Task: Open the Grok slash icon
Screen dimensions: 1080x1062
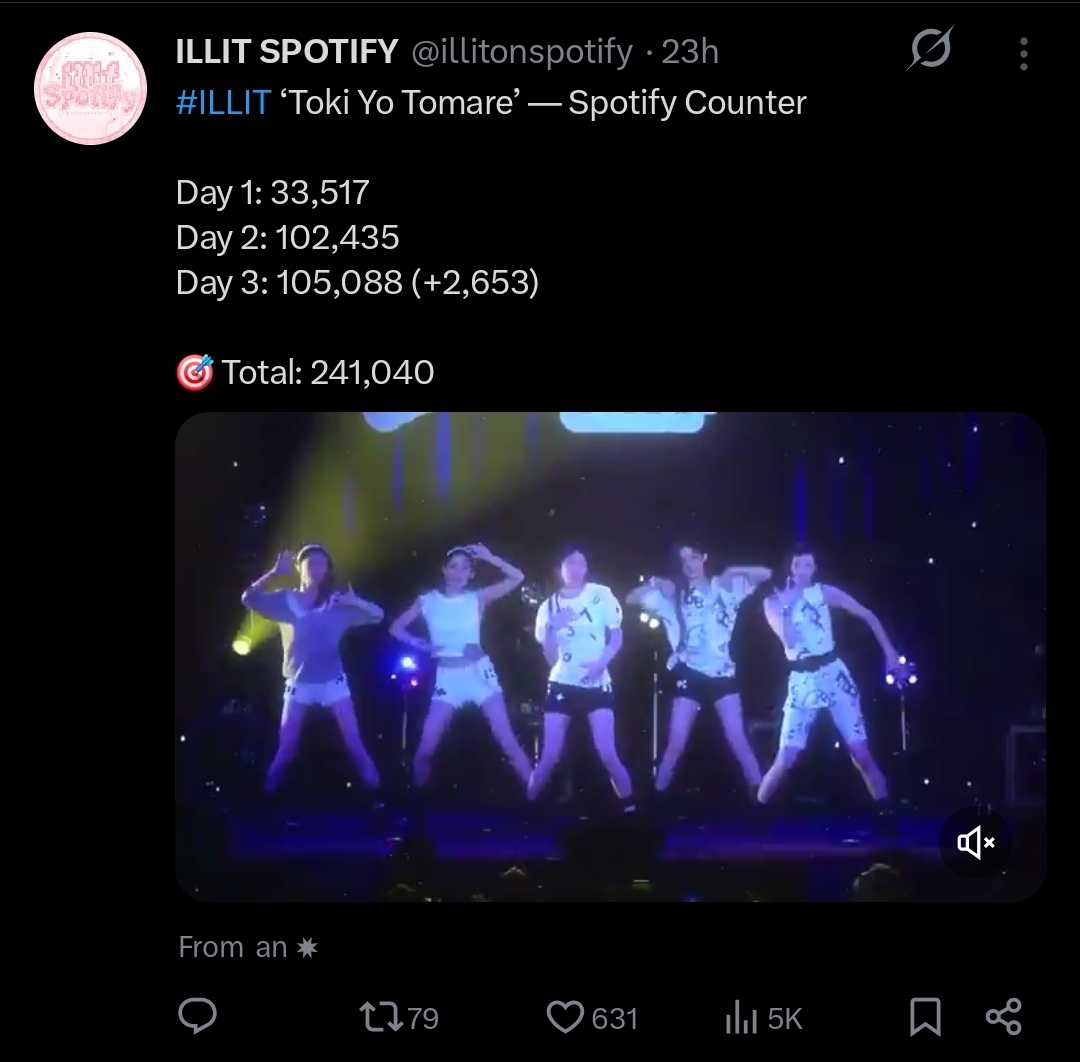Action: pyautogui.click(x=930, y=50)
